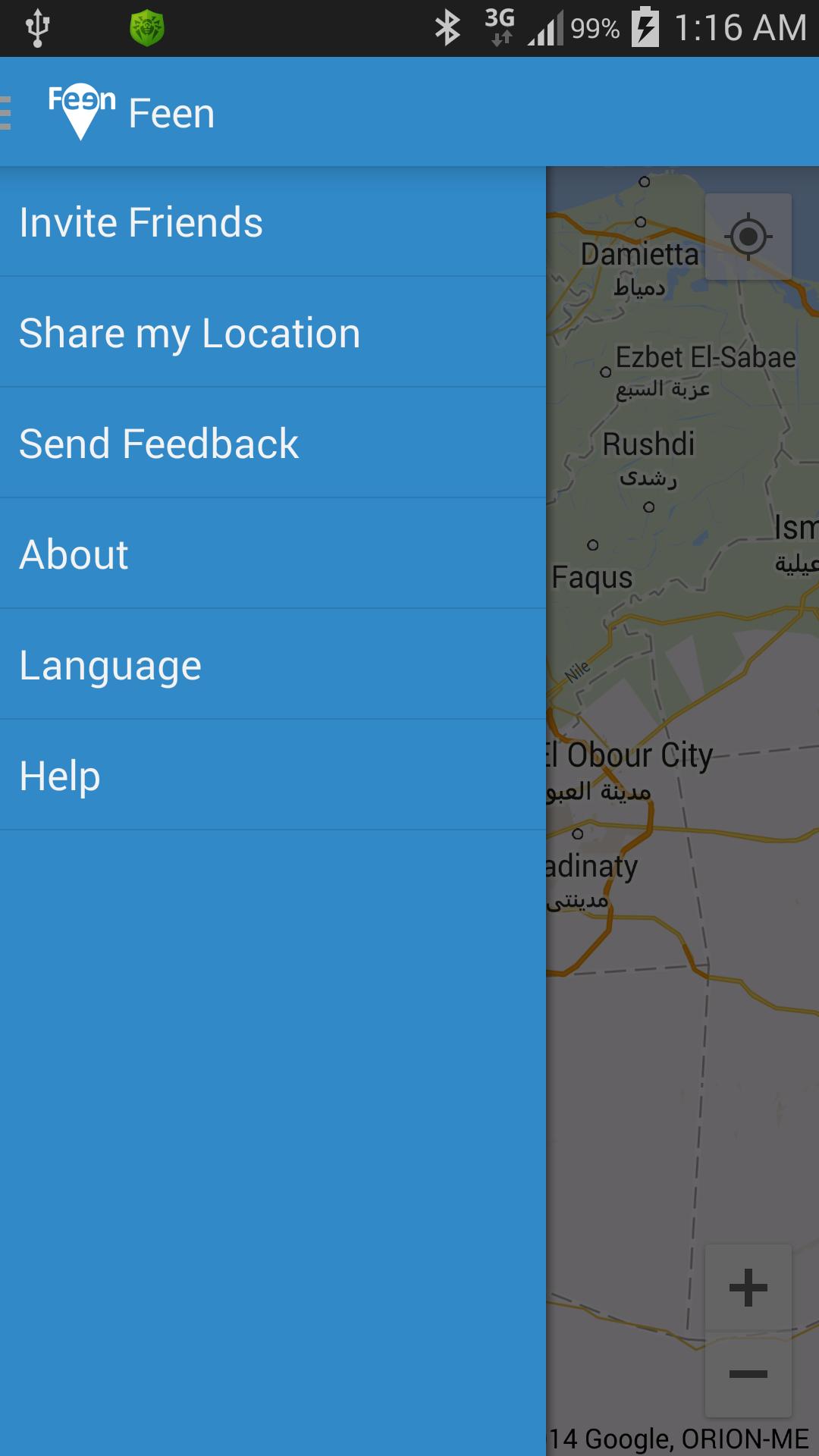Image resolution: width=819 pixels, height=1456 pixels.
Task: Open the About page
Action: 273,554
